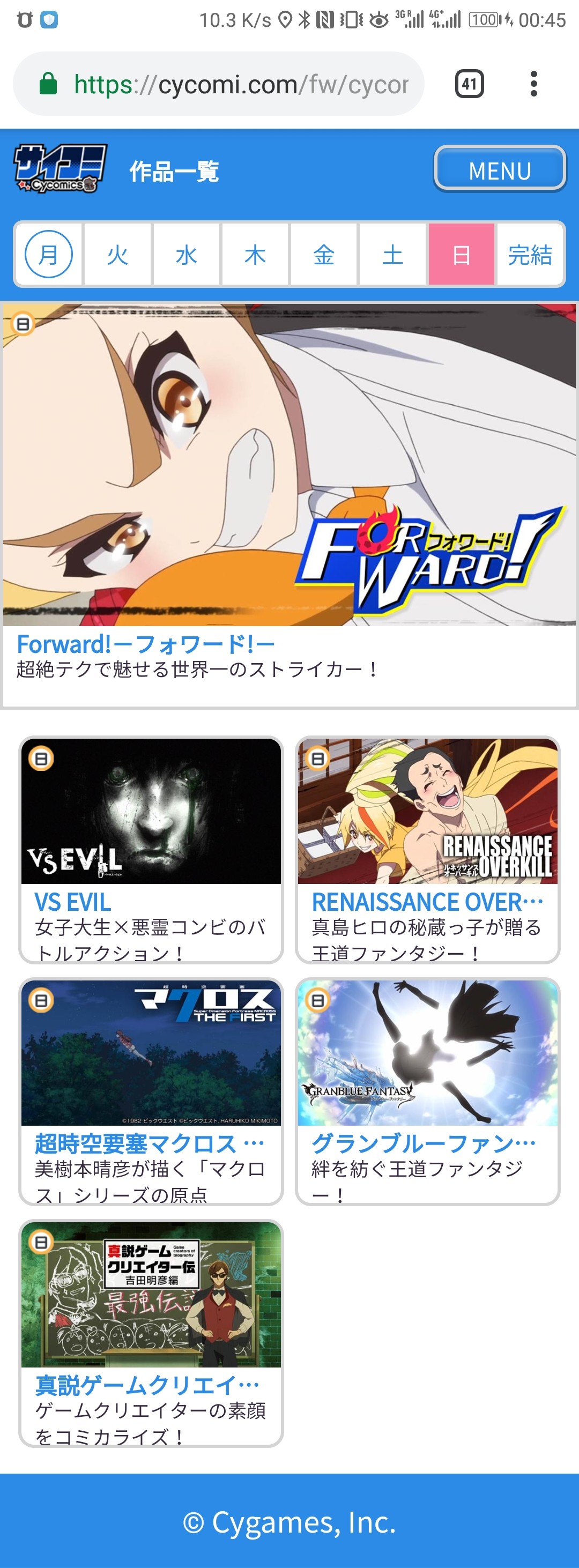Open the 真説ゲームクリエイター伝 card
The height and width of the screenshot is (1568, 579).
(151, 1333)
